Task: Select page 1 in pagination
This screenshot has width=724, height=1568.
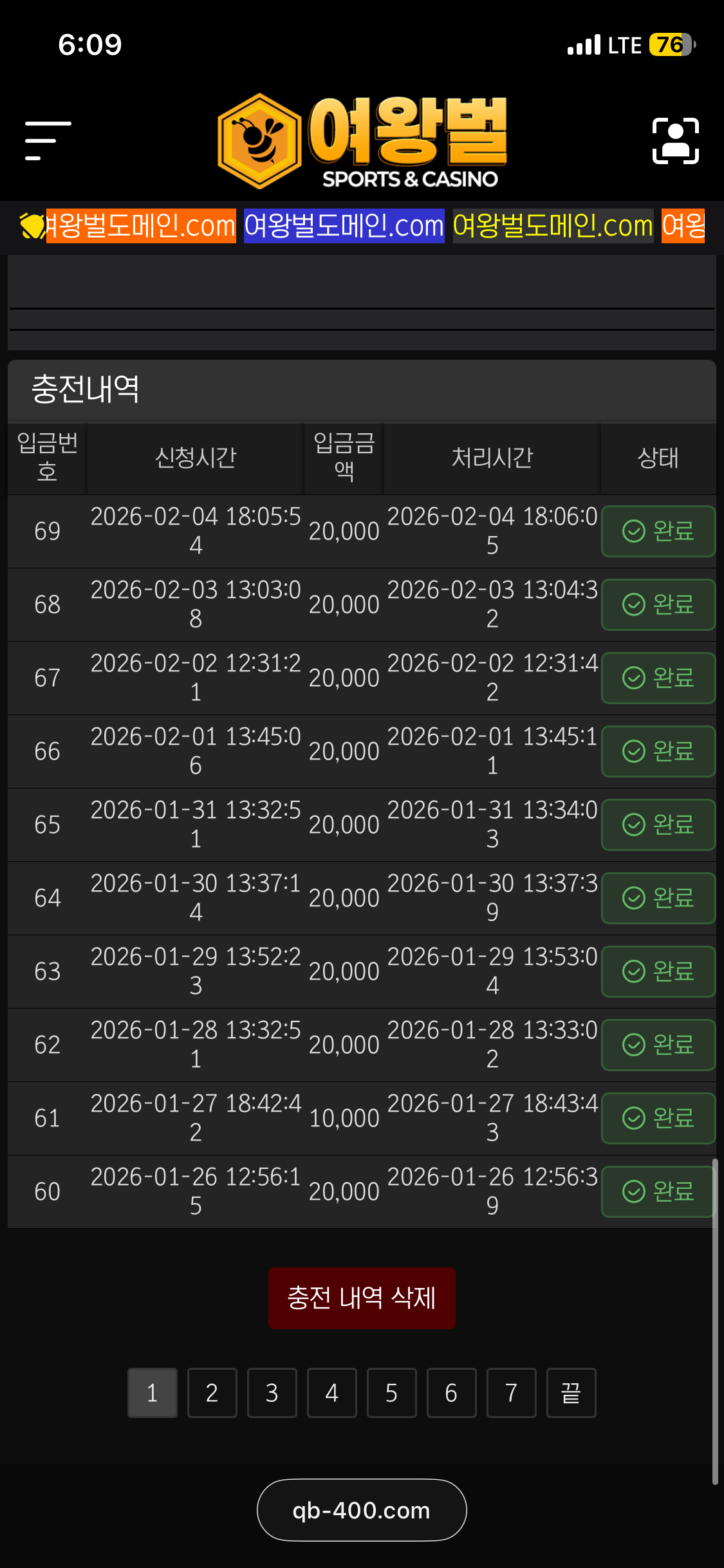Action: pos(153,1393)
